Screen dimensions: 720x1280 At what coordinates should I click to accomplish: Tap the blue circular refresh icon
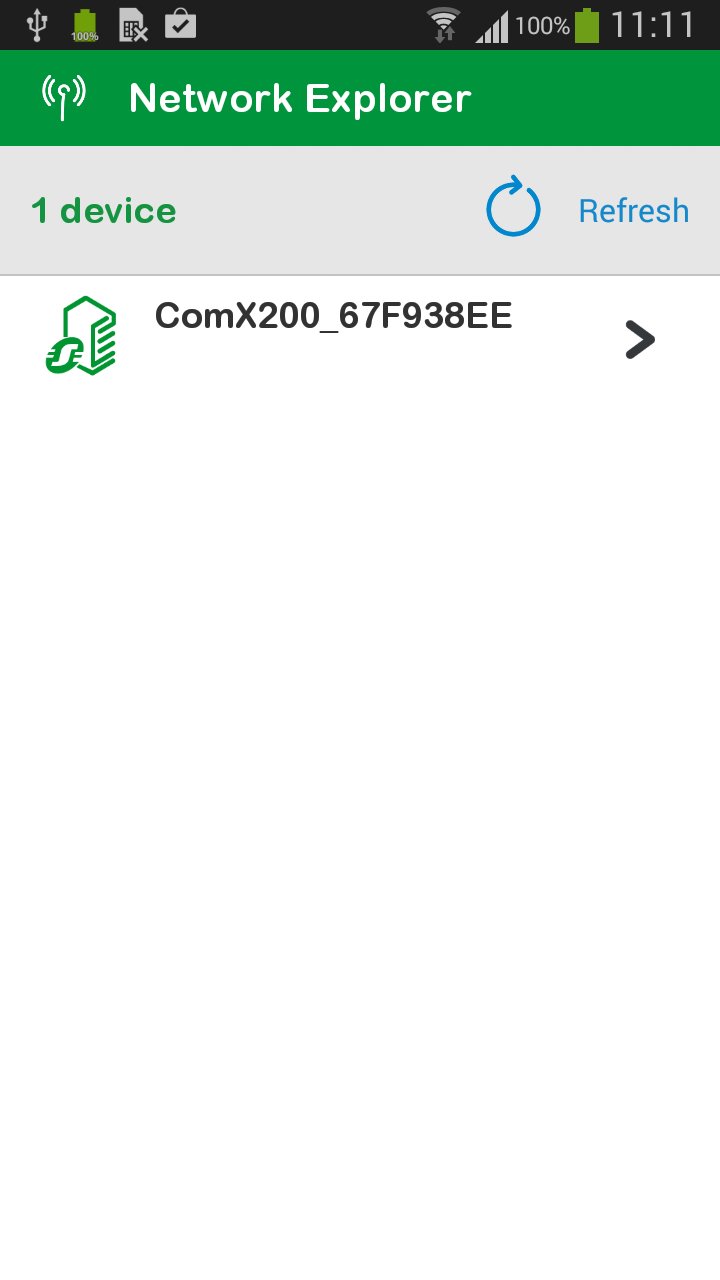pos(512,207)
